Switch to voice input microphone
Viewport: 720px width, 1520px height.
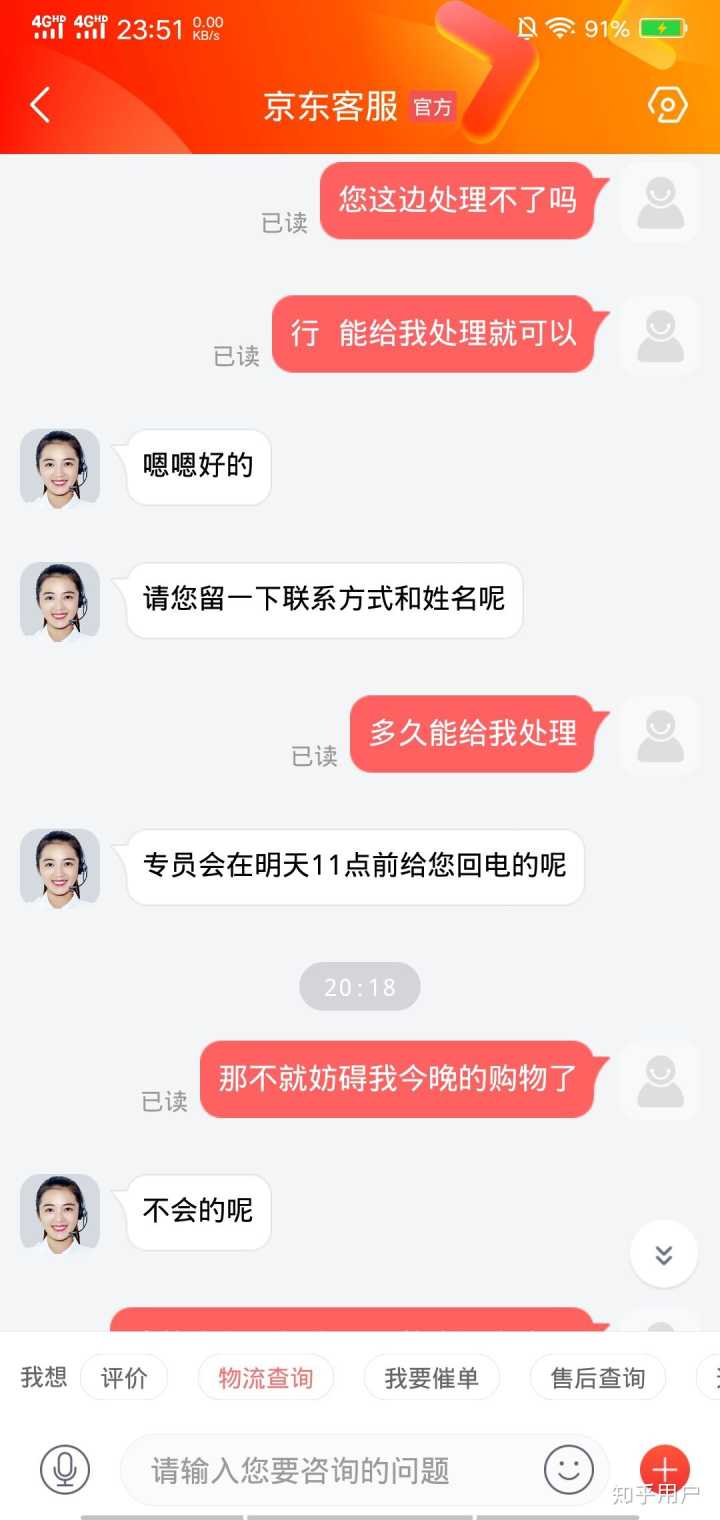pos(65,1469)
